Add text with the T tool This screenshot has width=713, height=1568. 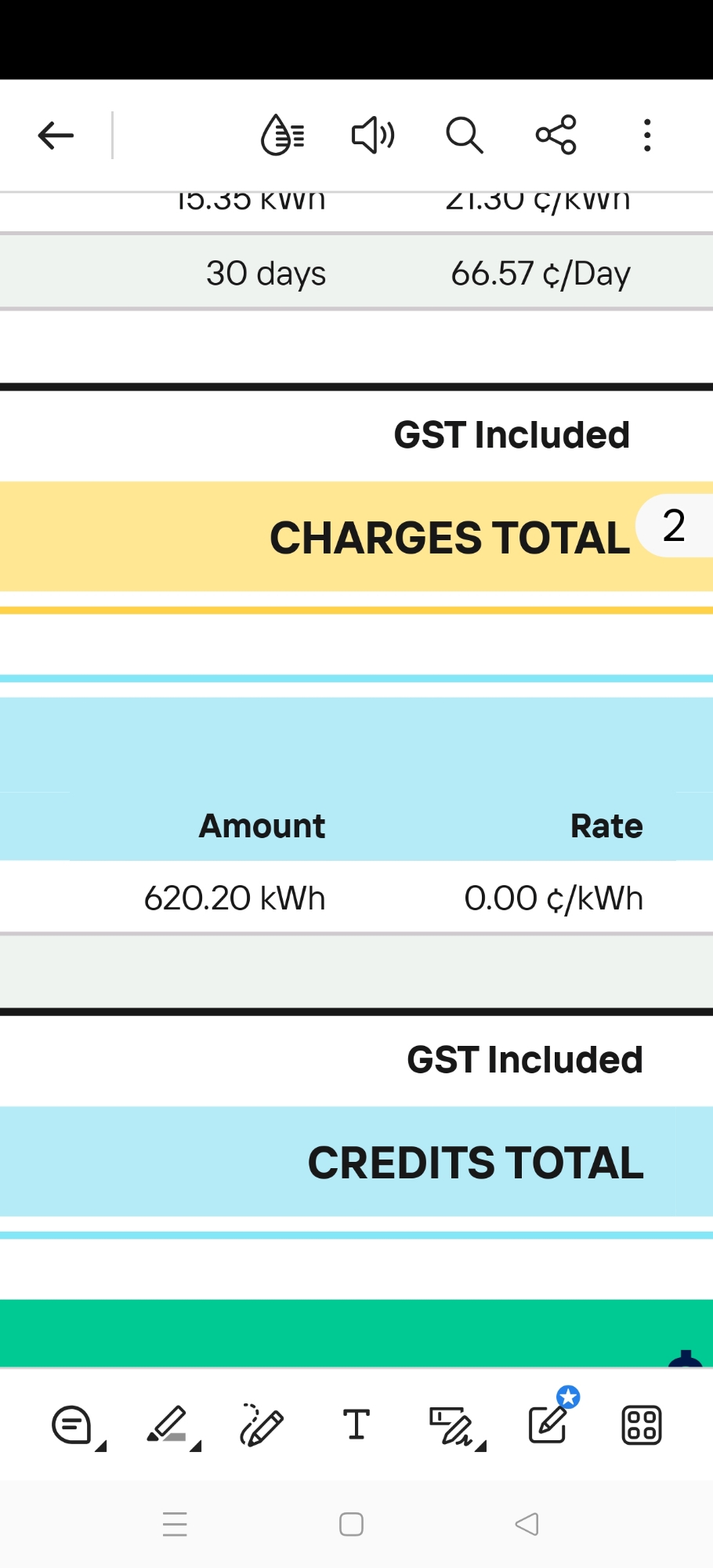click(x=356, y=1425)
